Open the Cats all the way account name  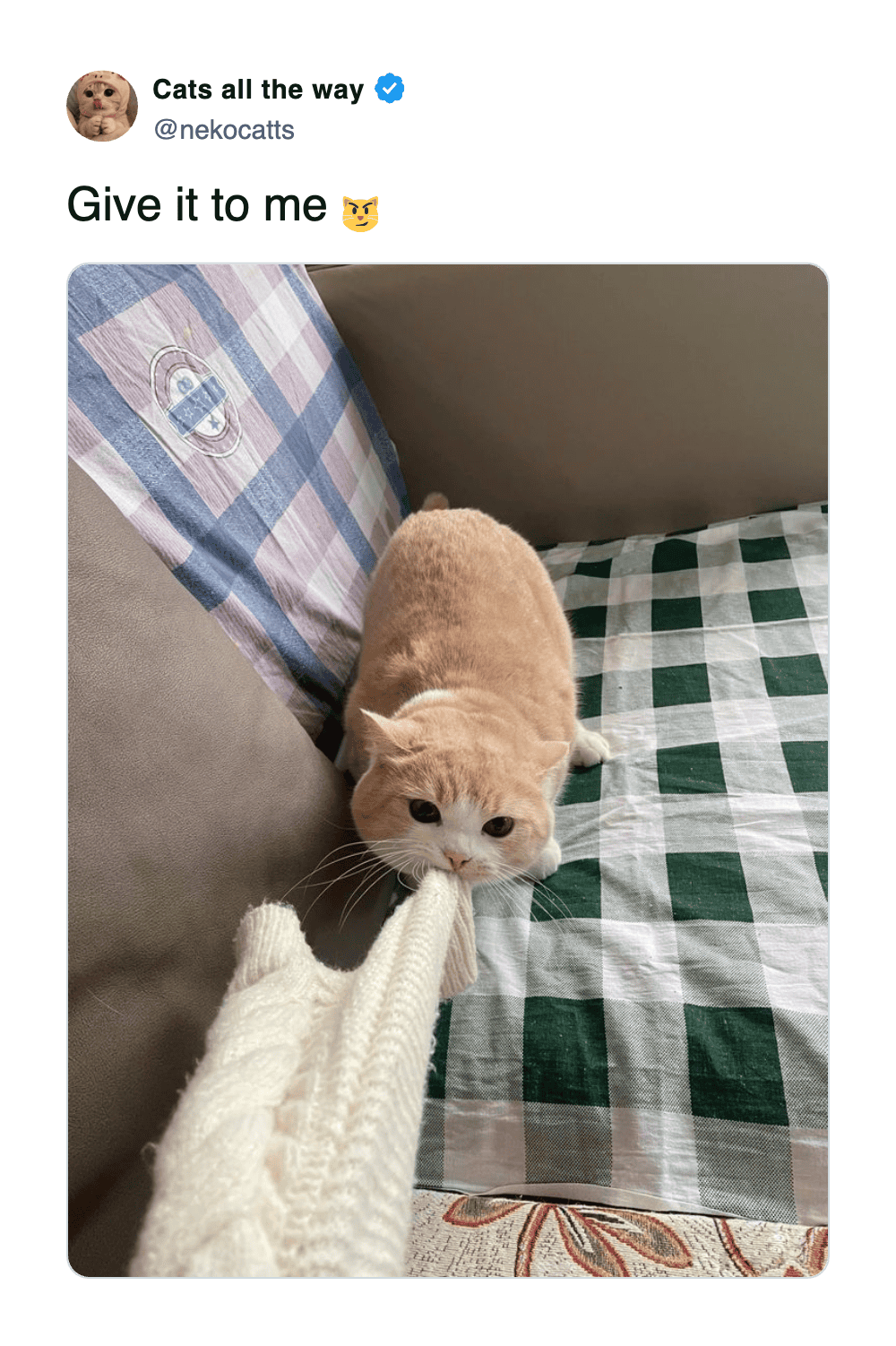click(258, 90)
